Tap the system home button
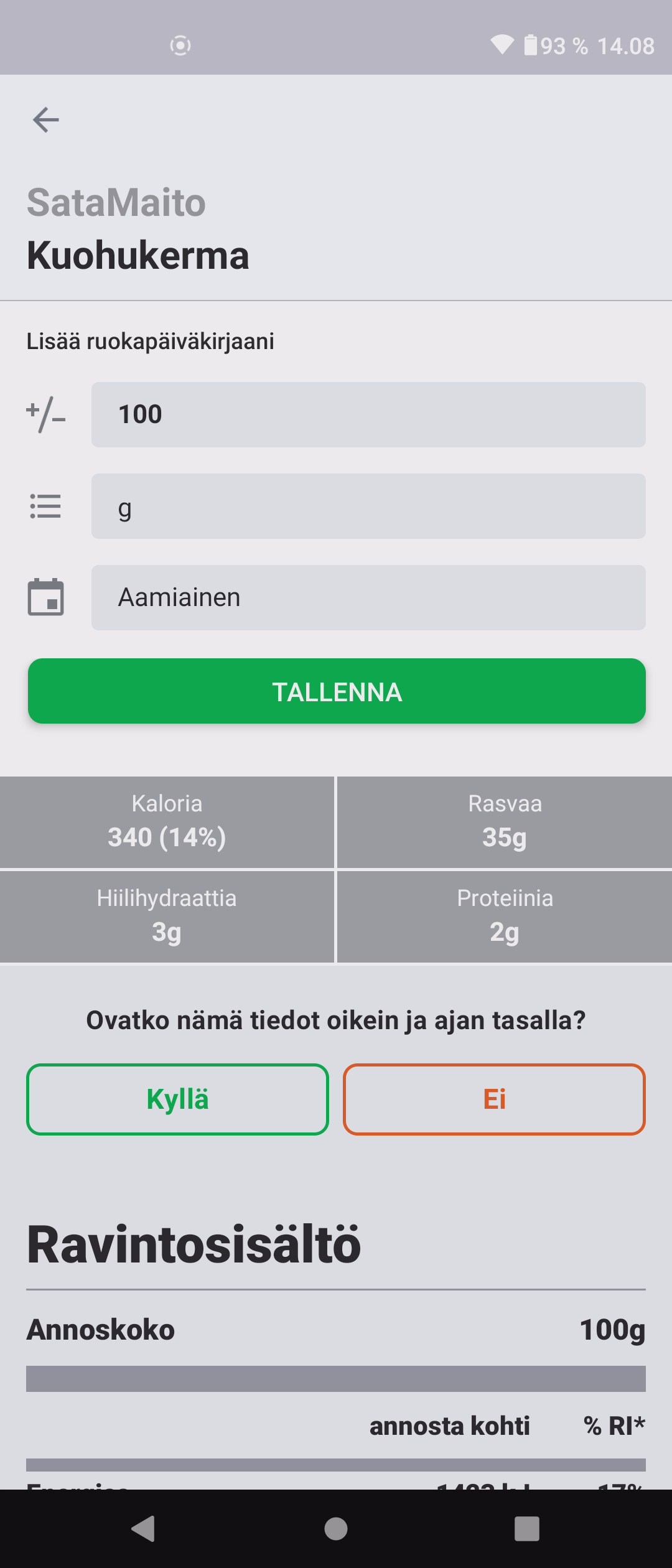 tap(336, 1529)
